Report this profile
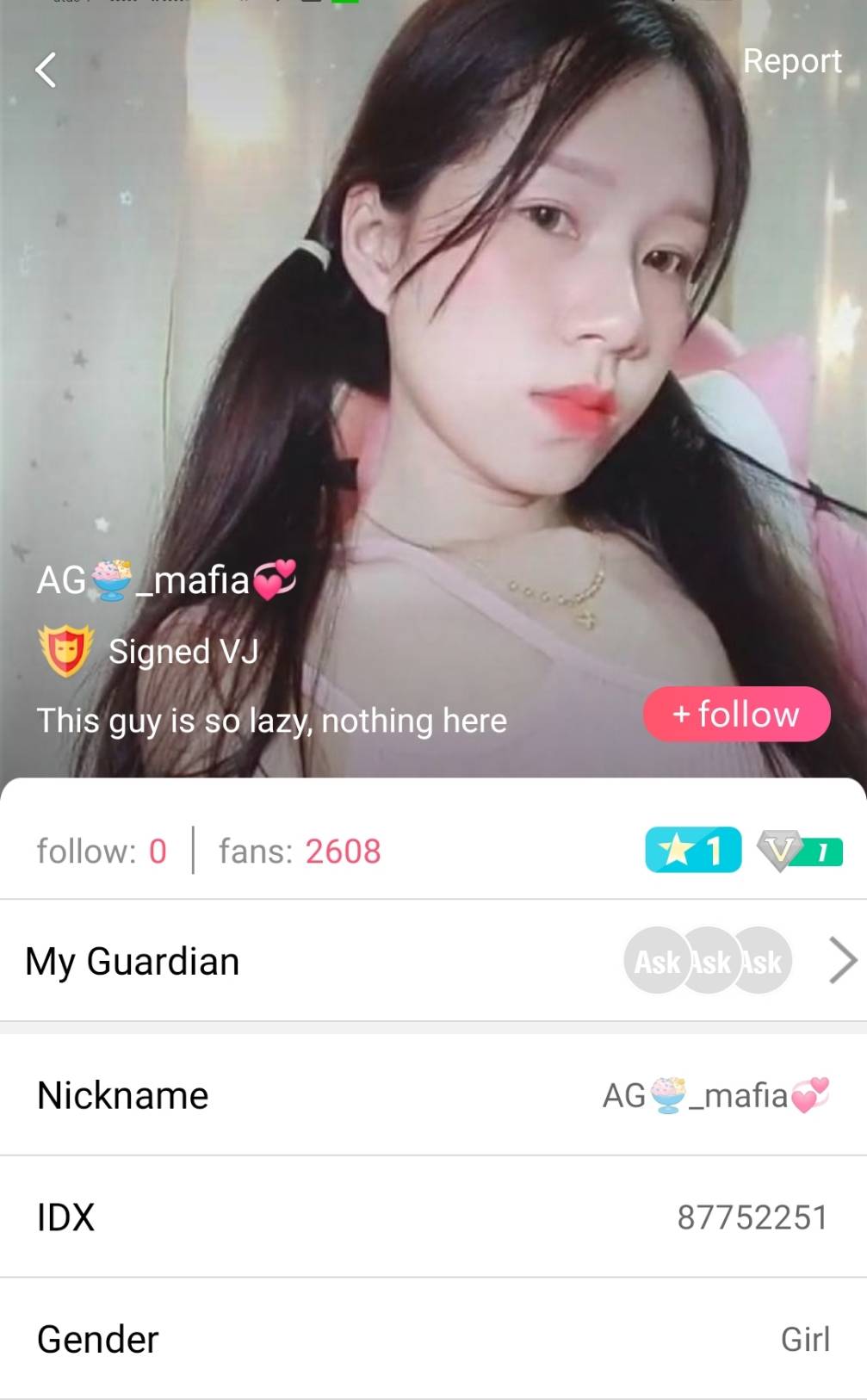Viewport: 867px width, 1400px height. pos(791,61)
